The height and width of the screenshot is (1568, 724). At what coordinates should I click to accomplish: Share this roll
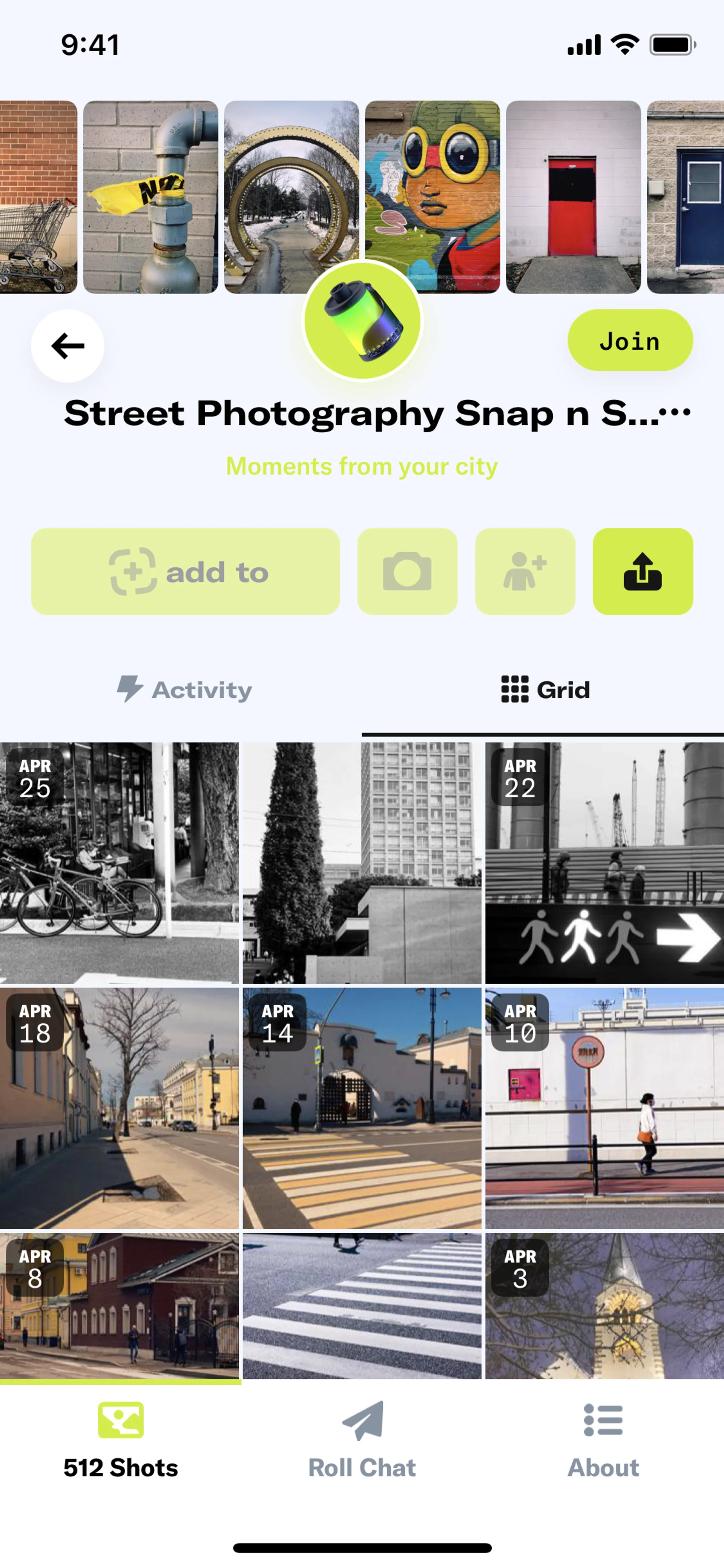point(643,571)
